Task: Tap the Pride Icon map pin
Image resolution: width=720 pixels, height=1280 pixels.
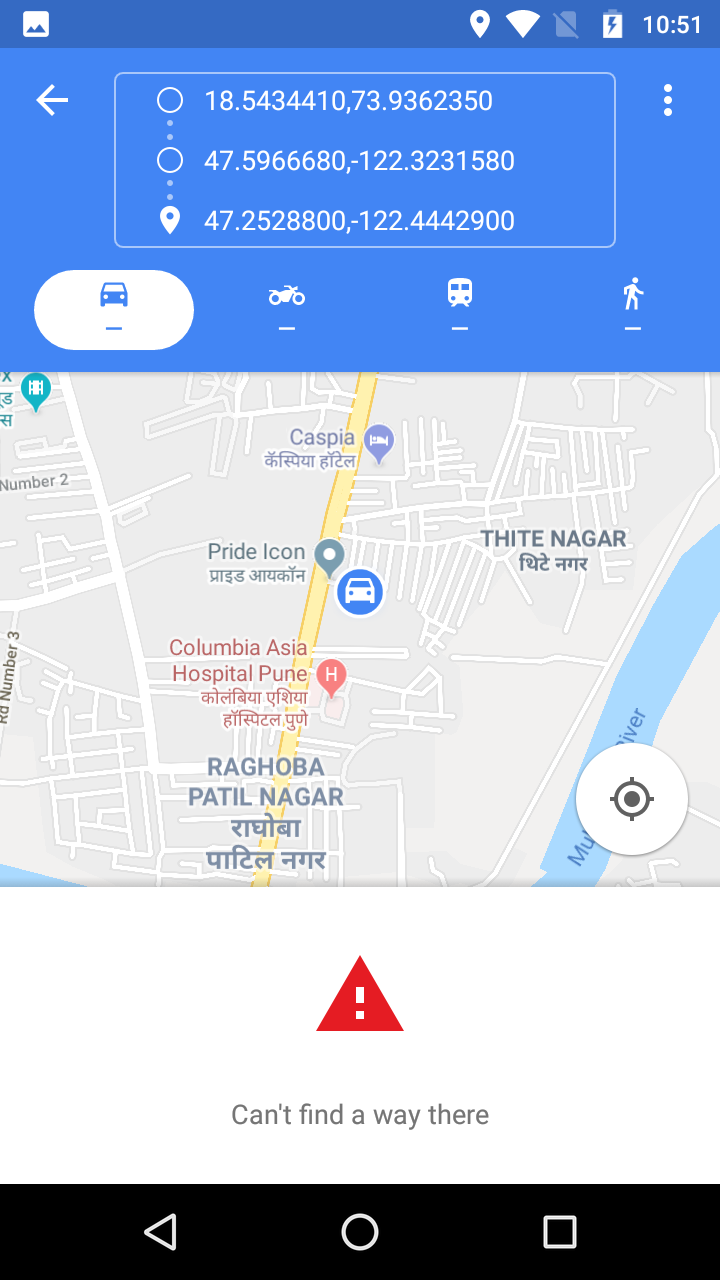Action: click(329, 556)
